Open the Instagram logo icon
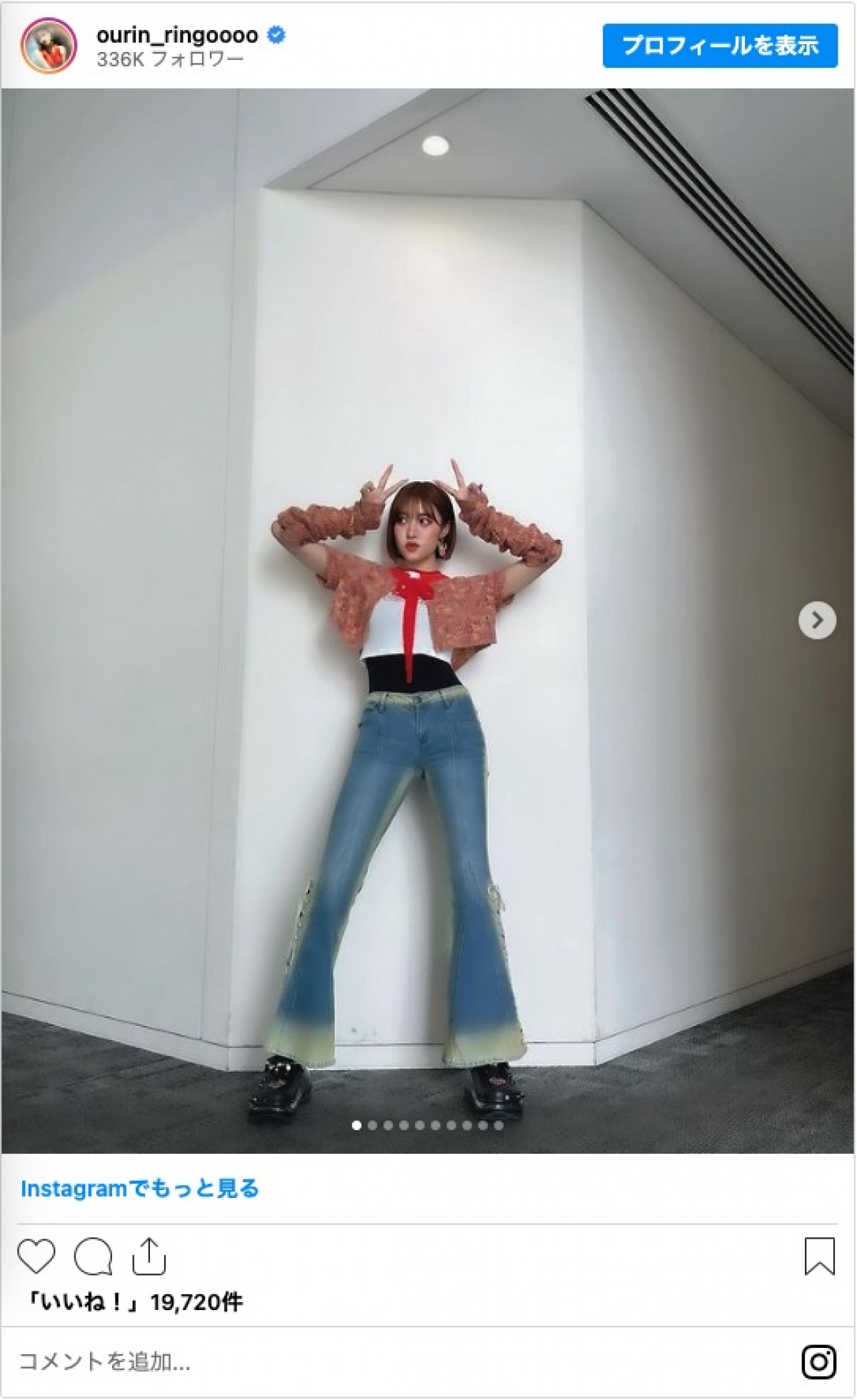The width and height of the screenshot is (857, 1400). [818, 1362]
